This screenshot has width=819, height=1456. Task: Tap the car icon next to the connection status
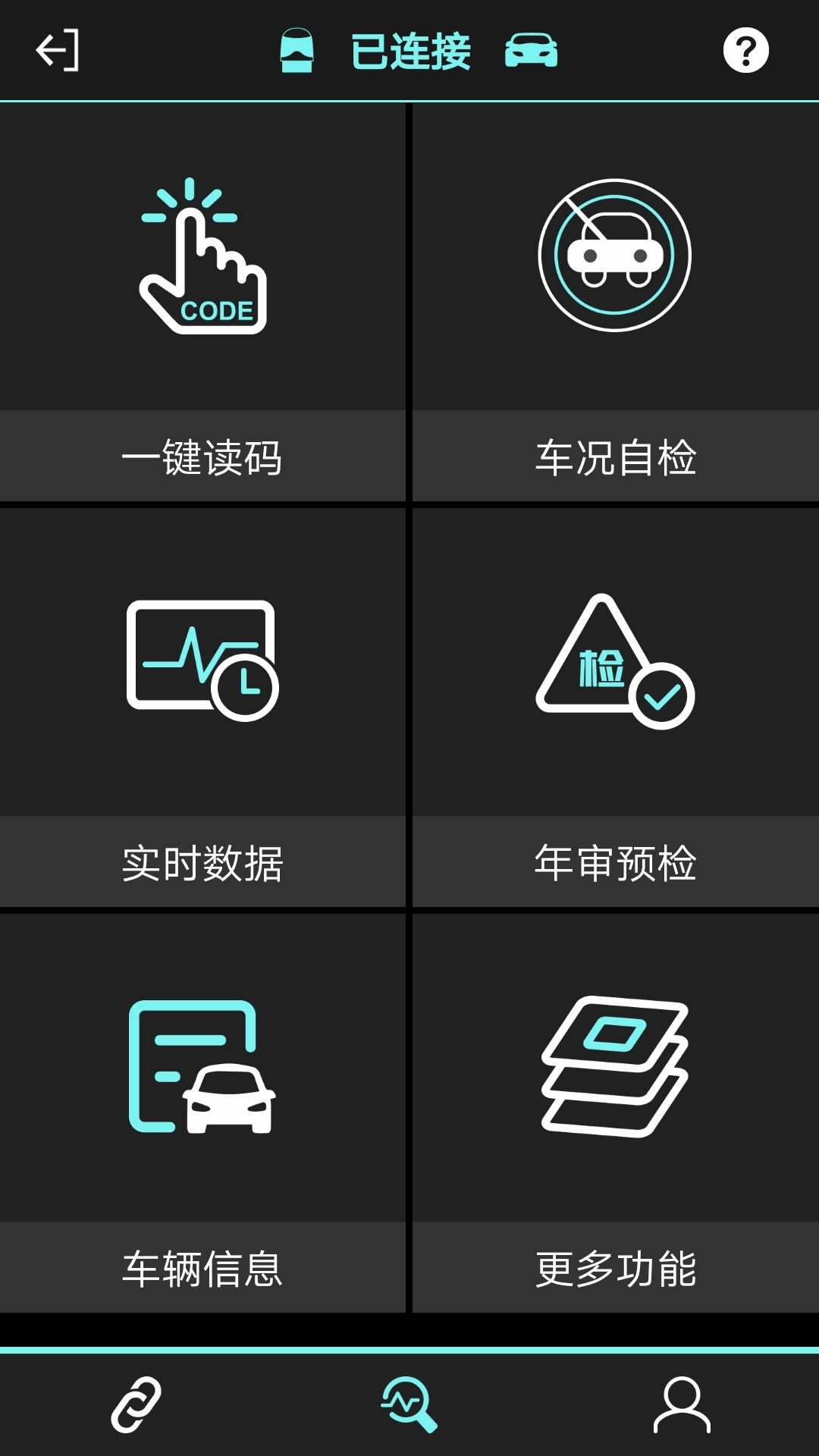click(531, 50)
